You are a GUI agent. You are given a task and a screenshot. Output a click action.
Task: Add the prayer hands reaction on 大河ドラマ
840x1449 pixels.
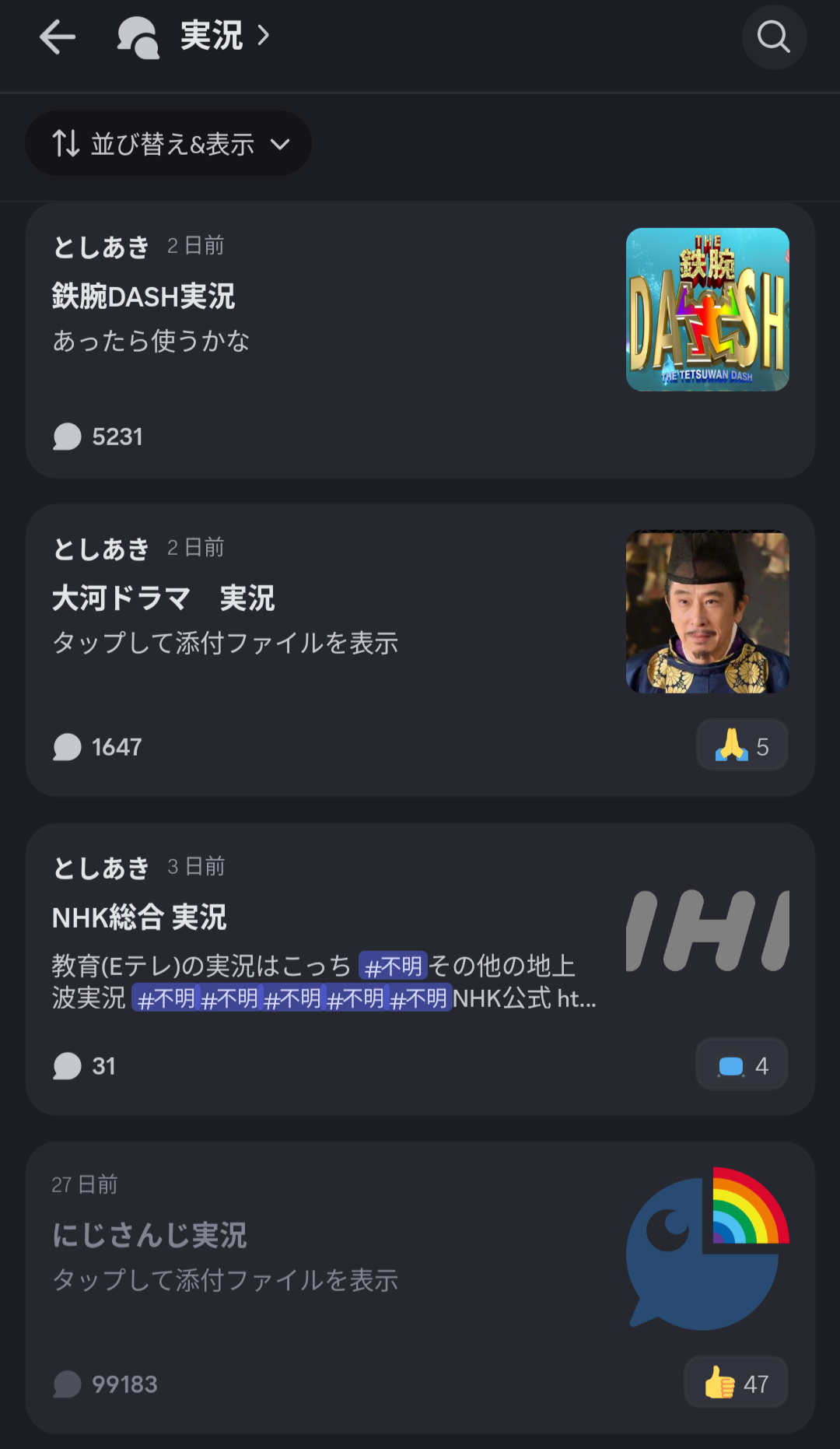click(x=742, y=746)
